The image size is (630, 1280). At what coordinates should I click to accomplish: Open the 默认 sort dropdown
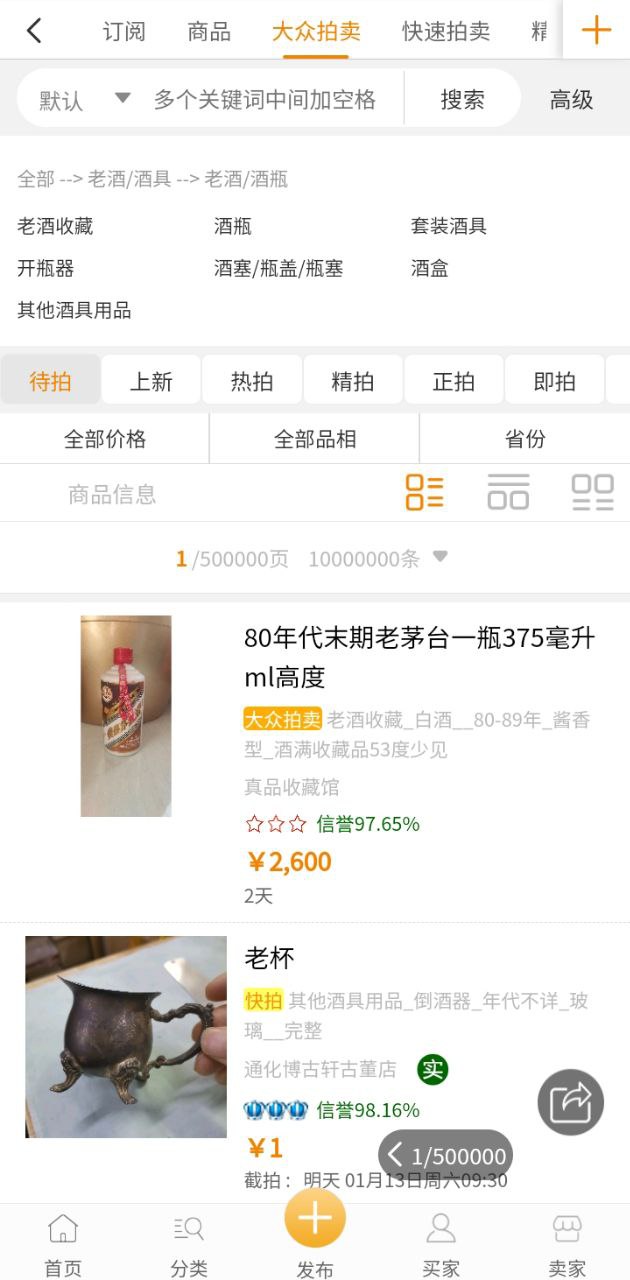[84, 99]
